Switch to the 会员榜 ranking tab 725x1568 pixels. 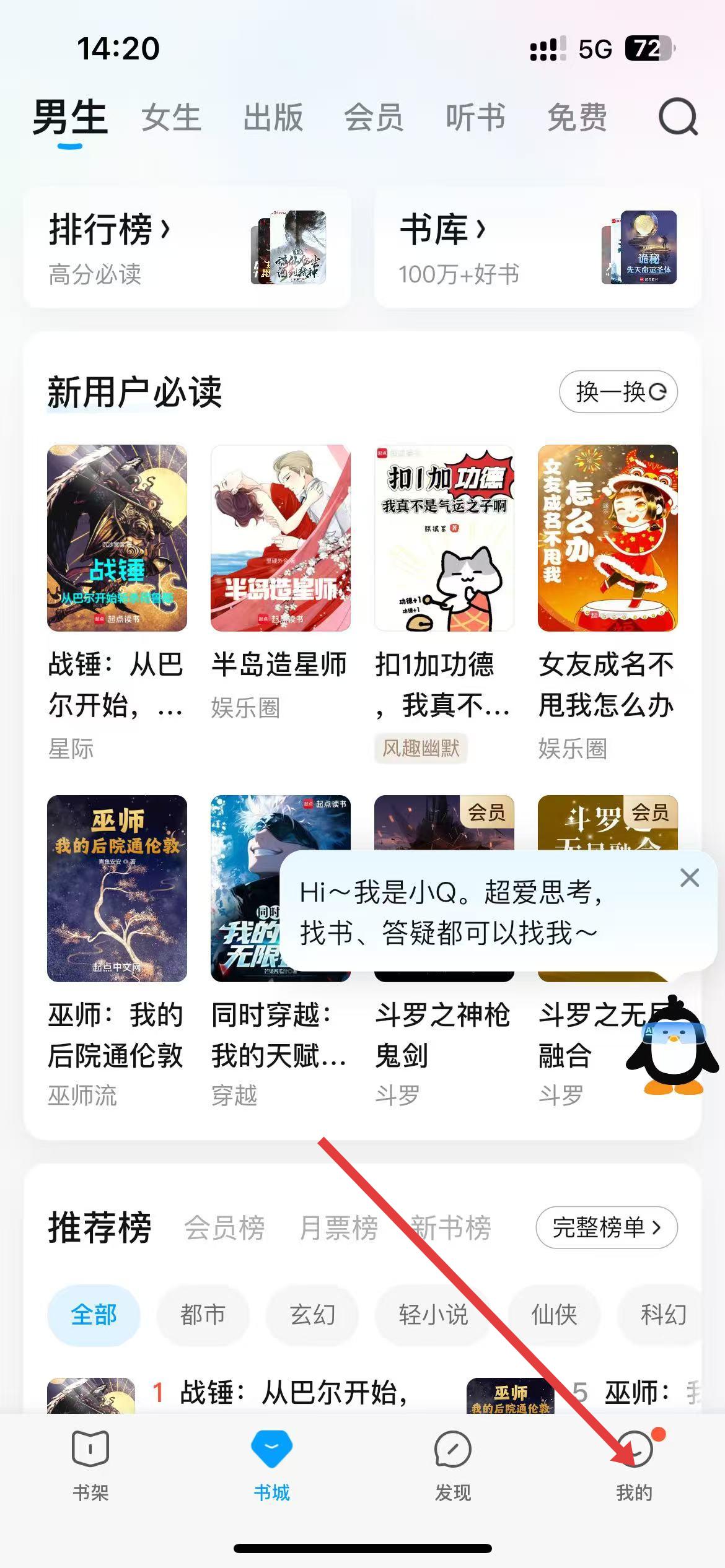[x=224, y=1227]
